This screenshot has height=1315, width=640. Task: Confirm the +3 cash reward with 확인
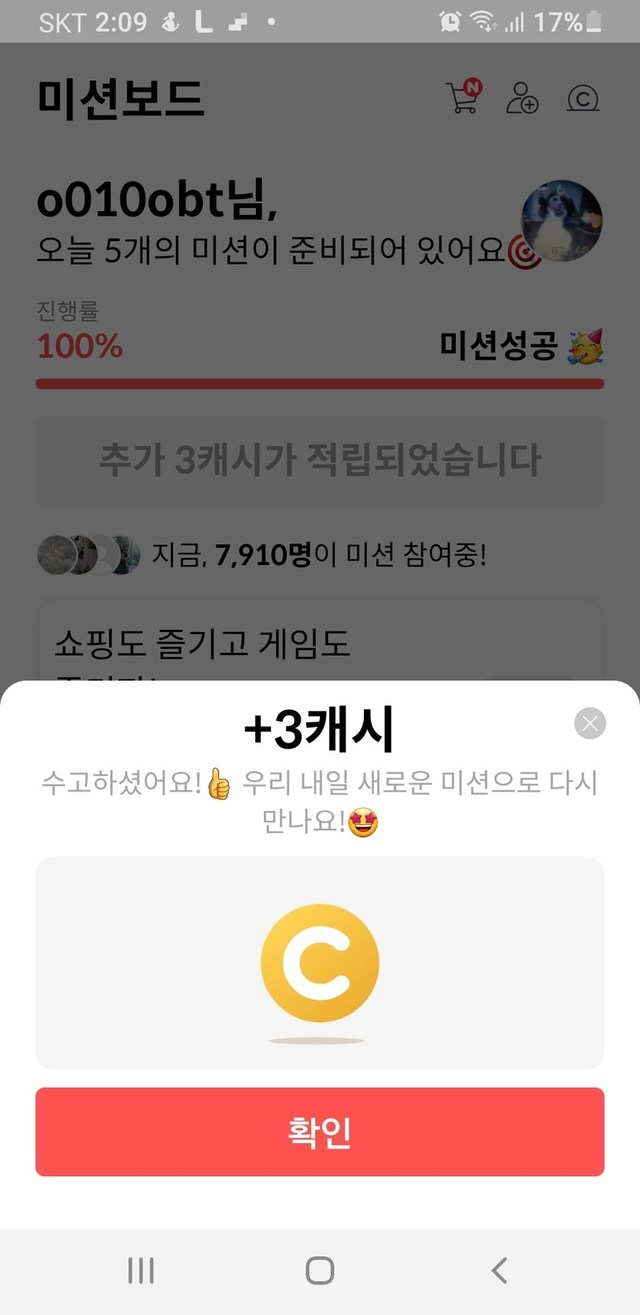320,1132
